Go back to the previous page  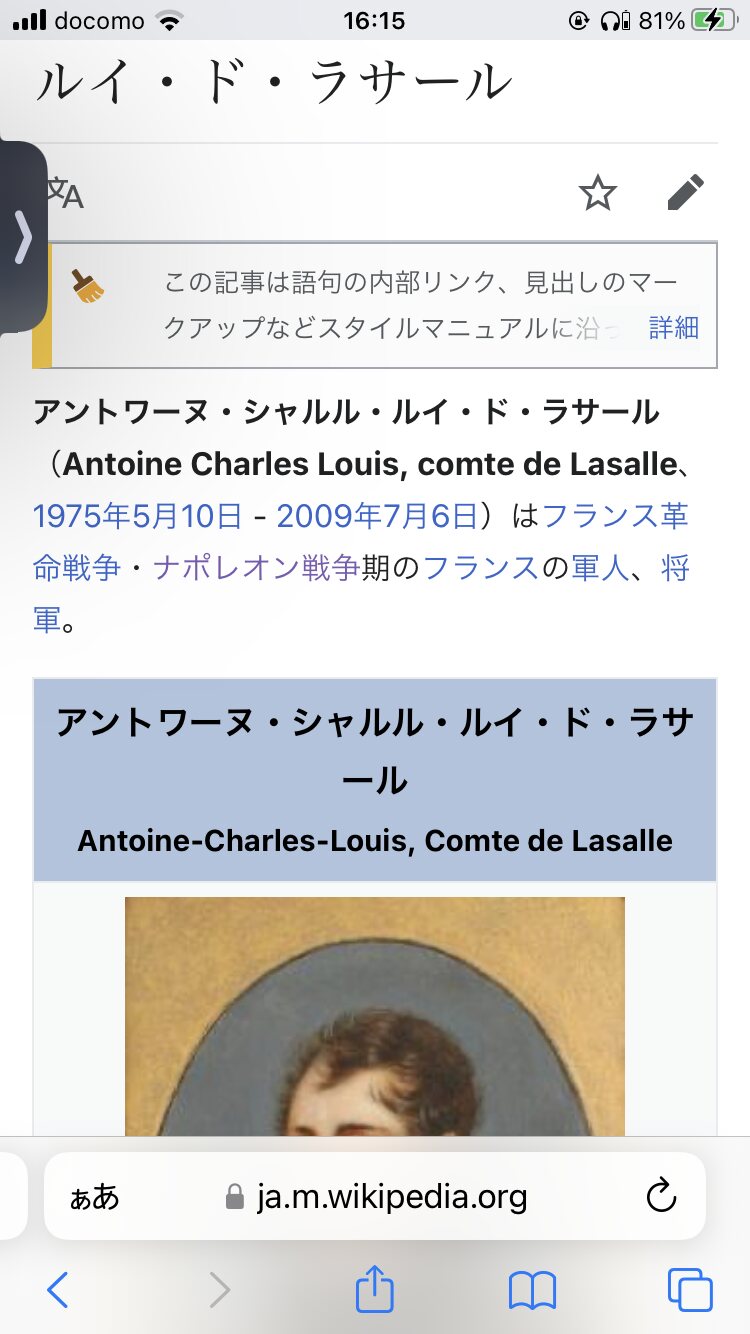[58, 1290]
